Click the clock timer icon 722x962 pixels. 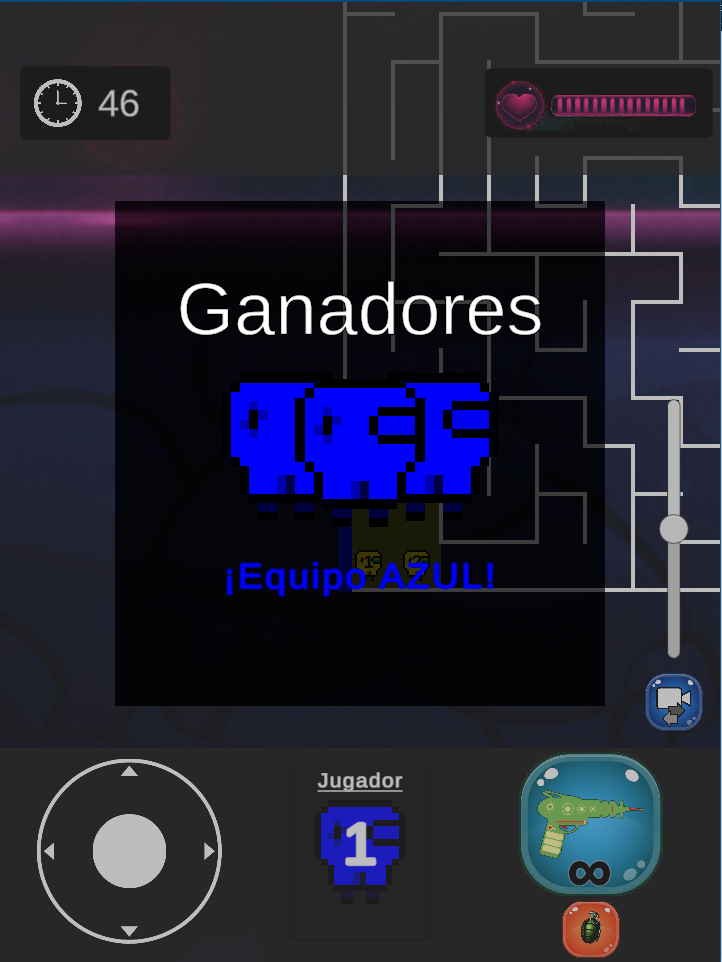click(60, 103)
